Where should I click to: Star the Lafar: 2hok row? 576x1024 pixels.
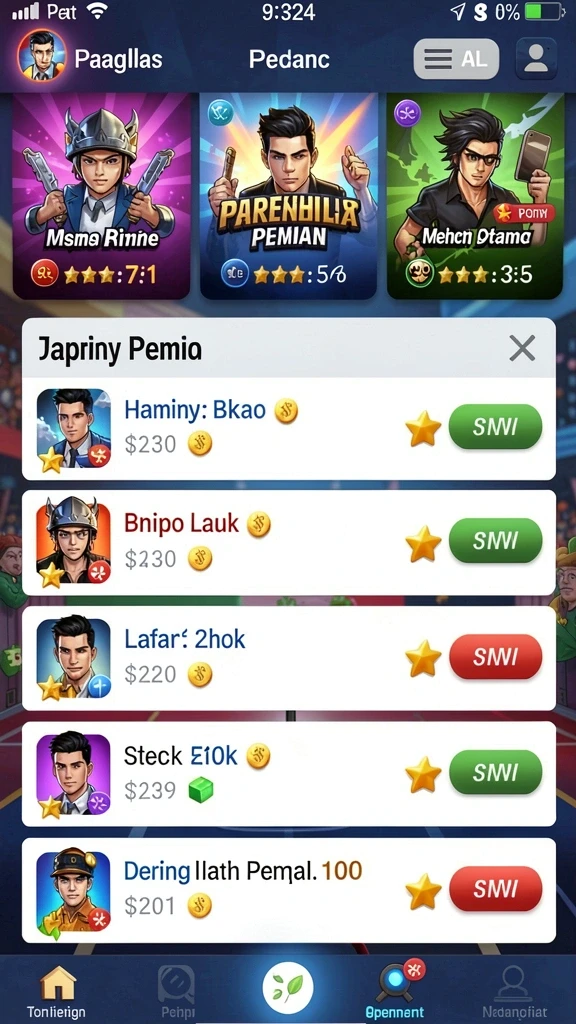423,658
